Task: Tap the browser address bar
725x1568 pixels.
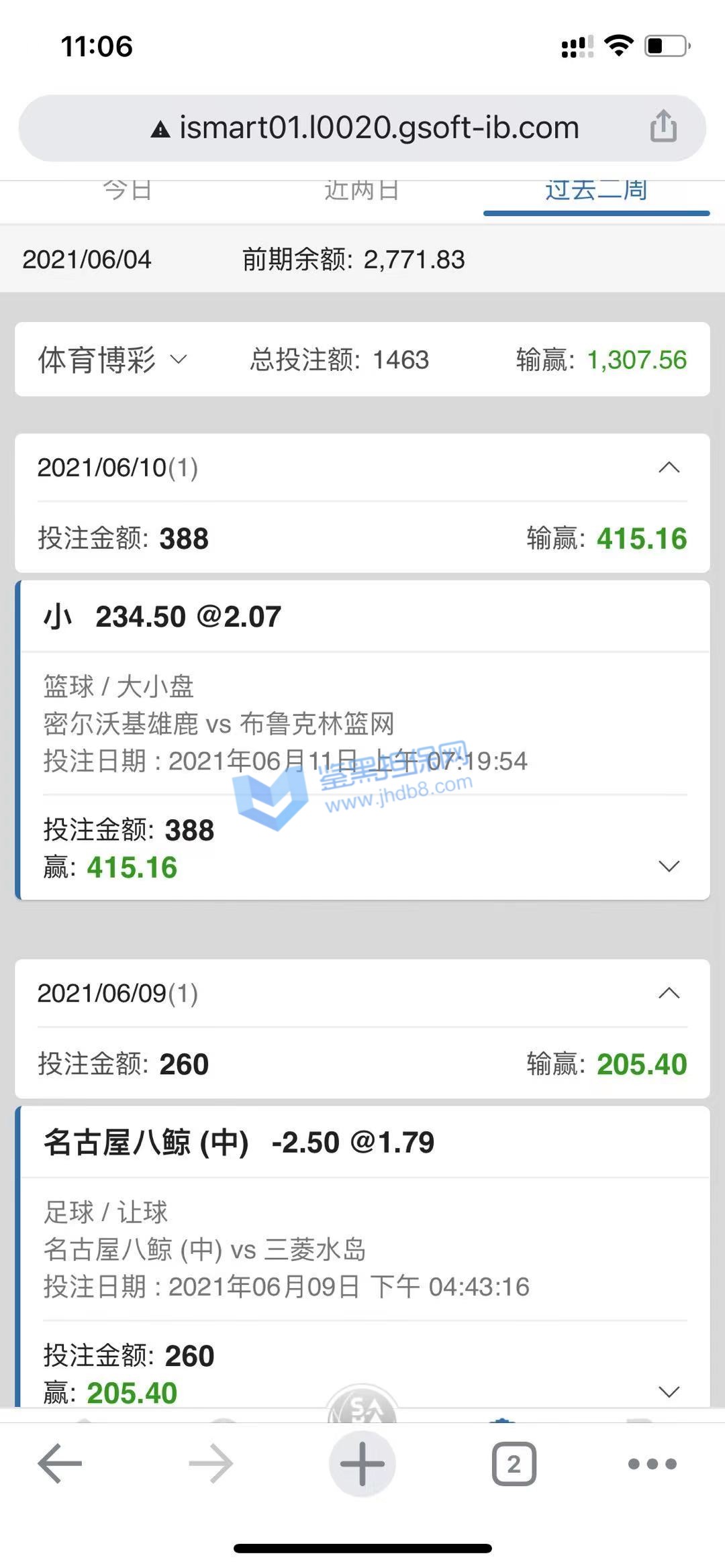Action: [x=362, y=127]
